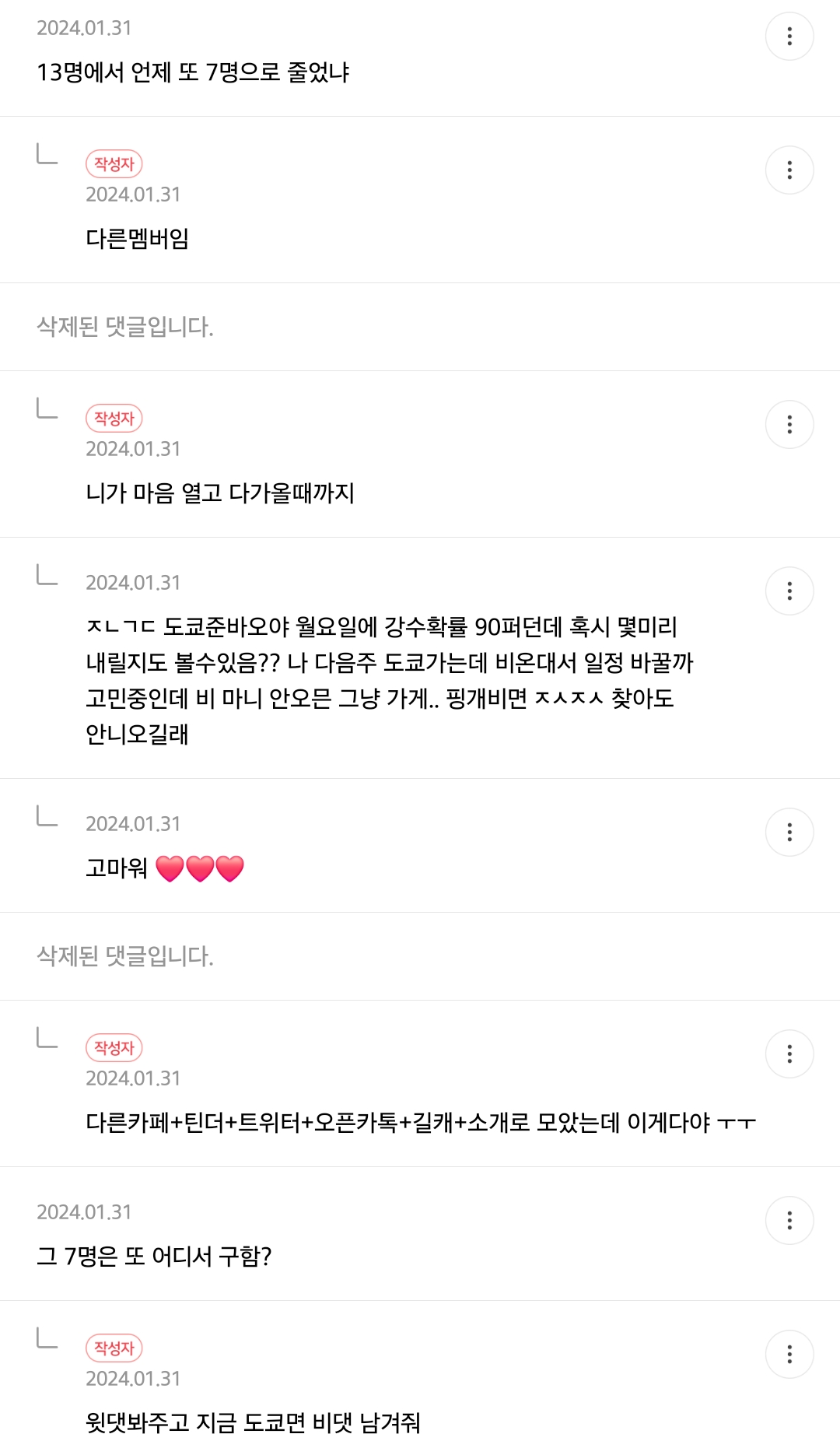Open options on '다른카페+틴더+트위터' reply
The image size is (840, 1455).
pyautogui.click(x=789, y=1054)
